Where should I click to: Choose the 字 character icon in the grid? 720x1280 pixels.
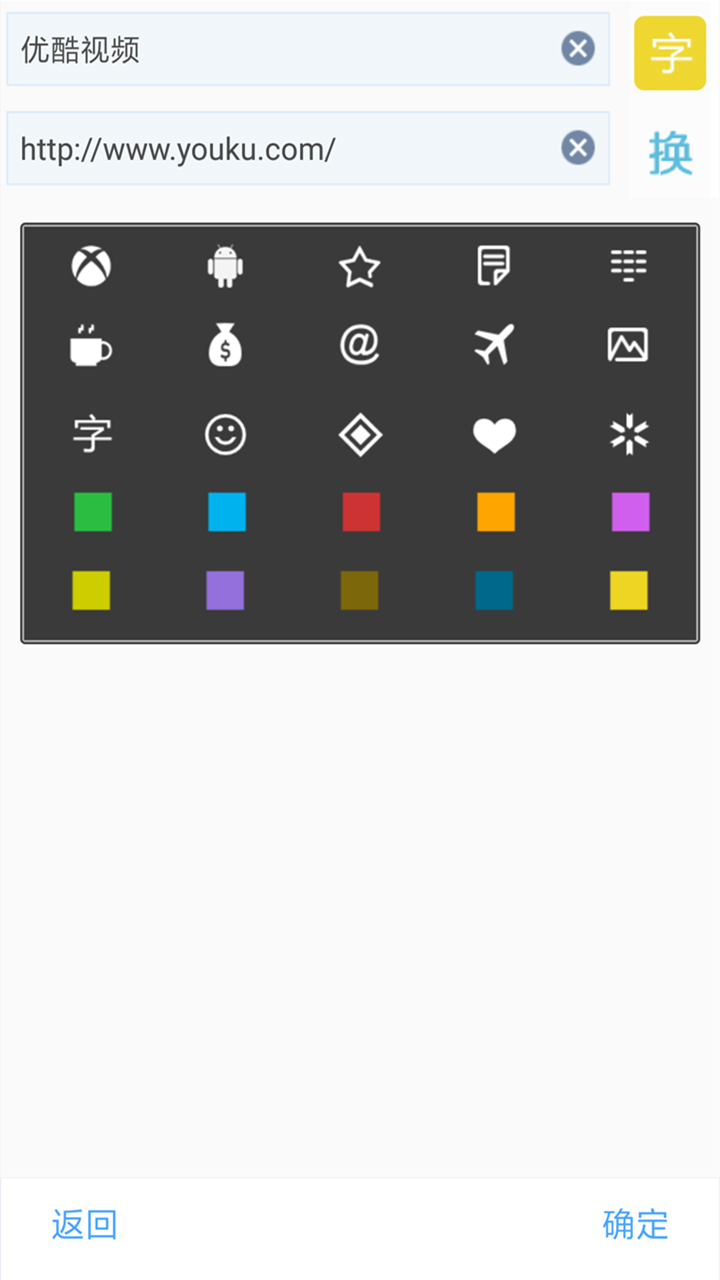click(91, 432)
